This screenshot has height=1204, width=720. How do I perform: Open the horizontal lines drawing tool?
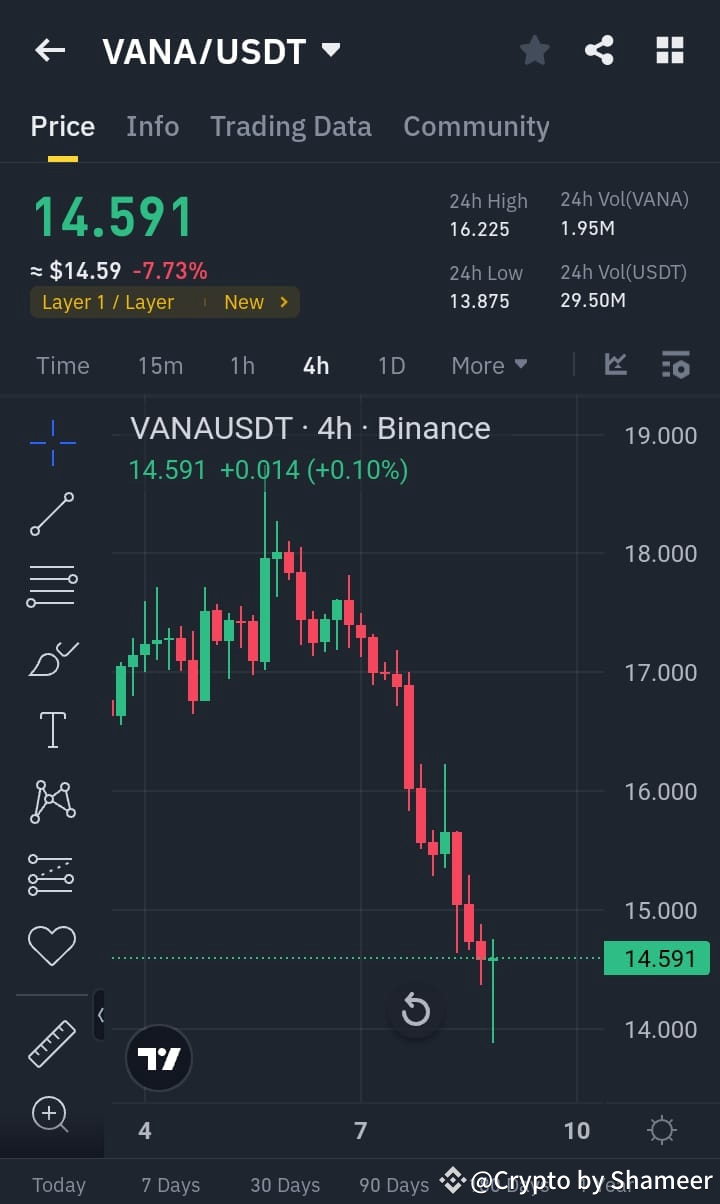[52, 585]
